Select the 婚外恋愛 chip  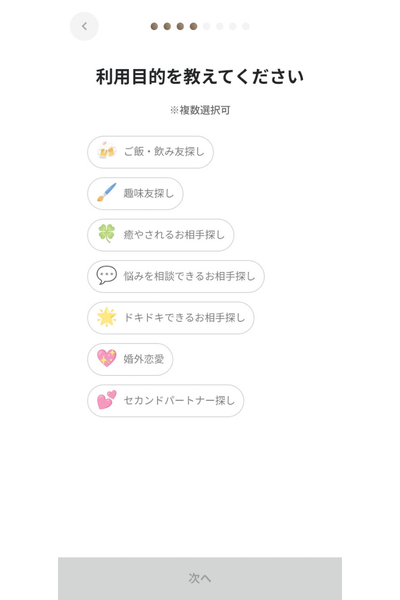(130, 359)
